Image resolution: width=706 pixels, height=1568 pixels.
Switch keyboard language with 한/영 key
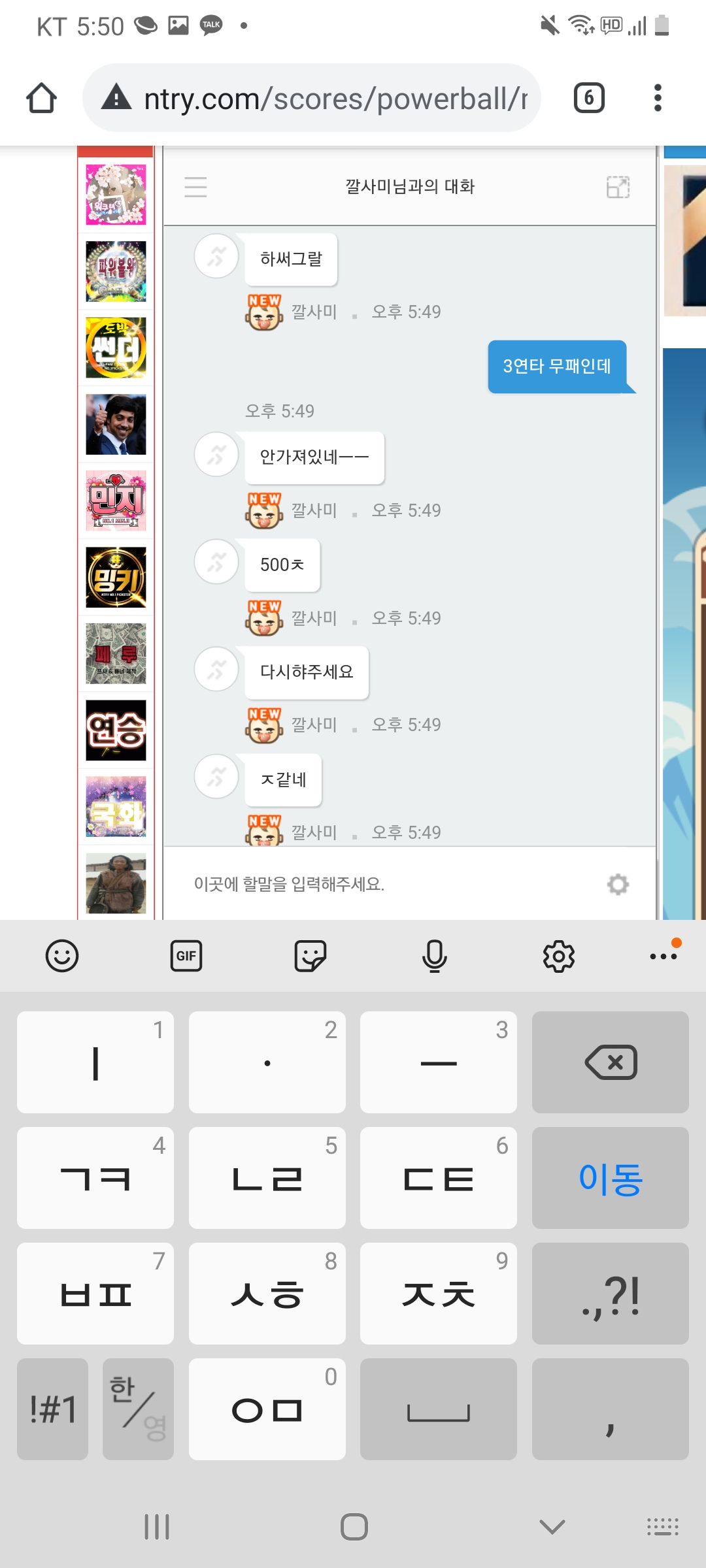click(138, 1409)
